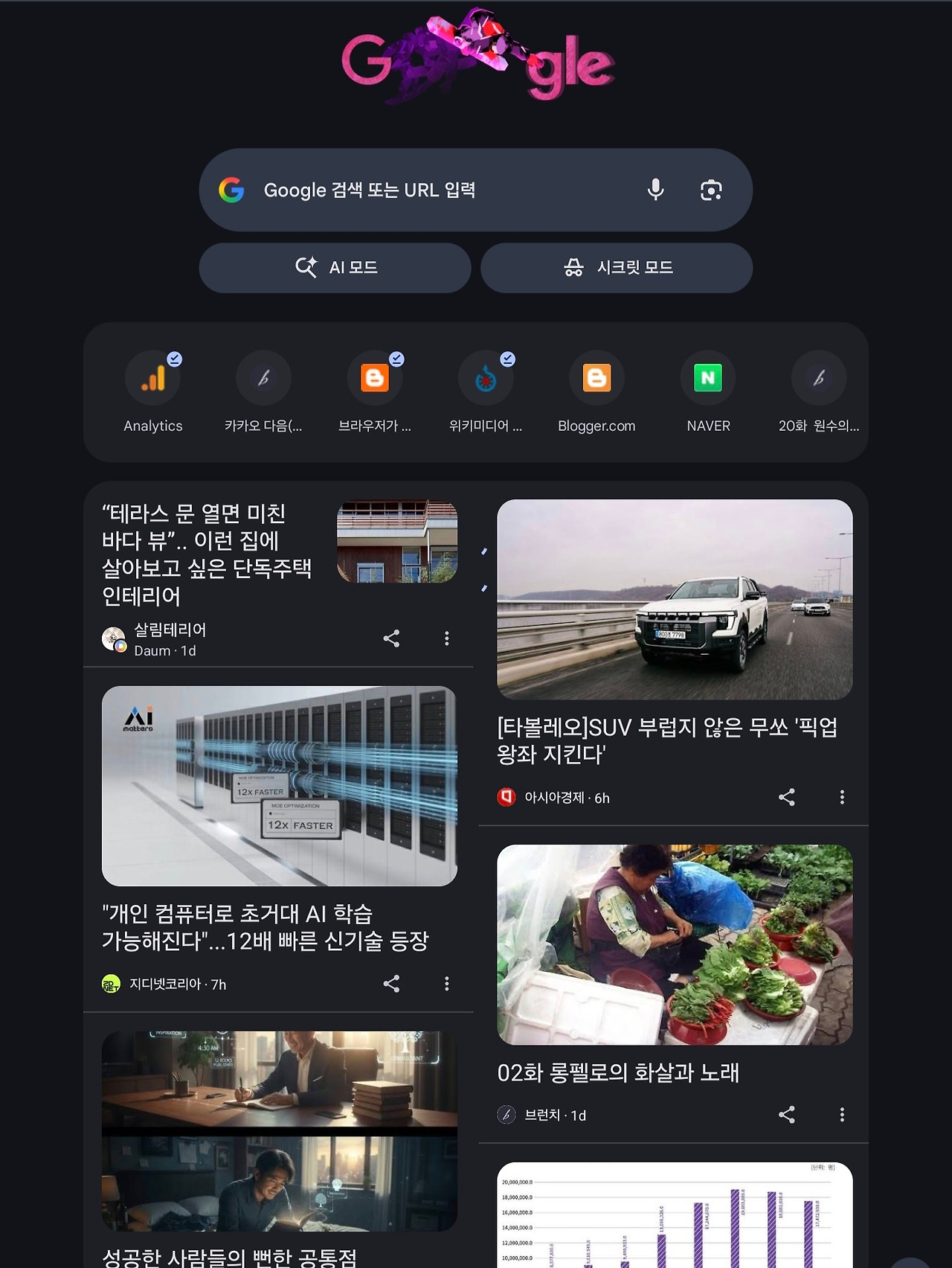Viewport: 952px width, 1268px height.
Task: Share the 브런치 롱펠로 article
Action: pos(786,1115)
